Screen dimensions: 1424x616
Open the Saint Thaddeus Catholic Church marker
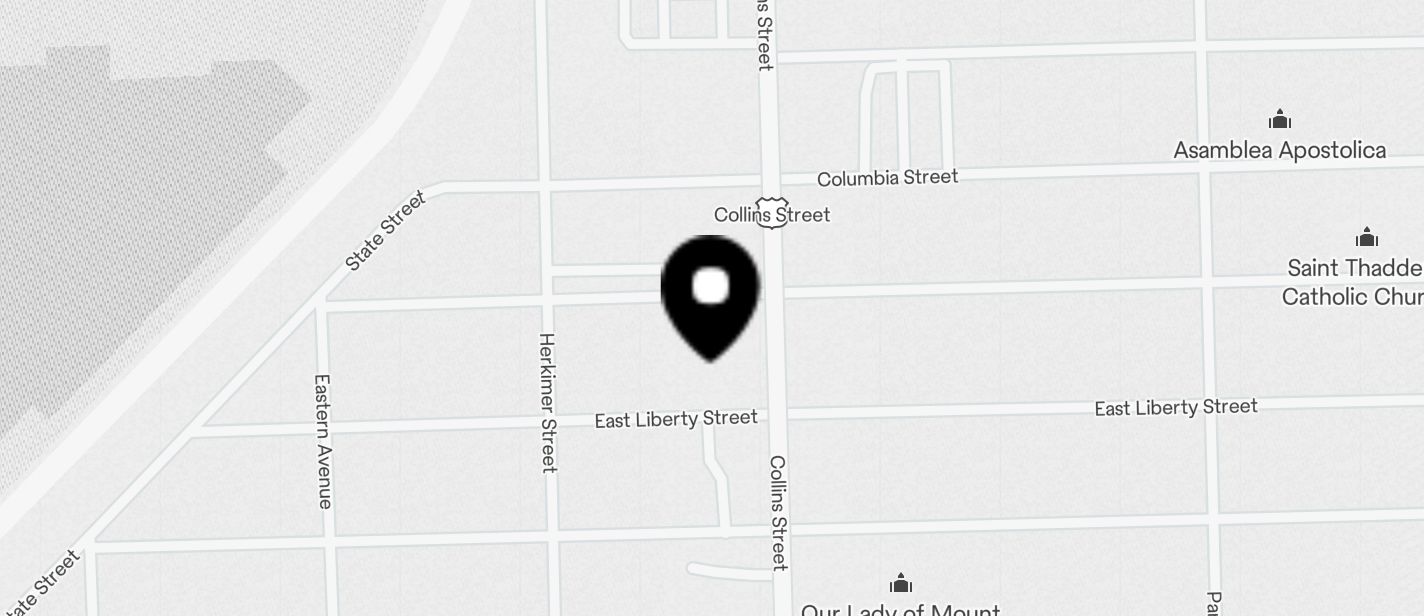[1366, 238]
